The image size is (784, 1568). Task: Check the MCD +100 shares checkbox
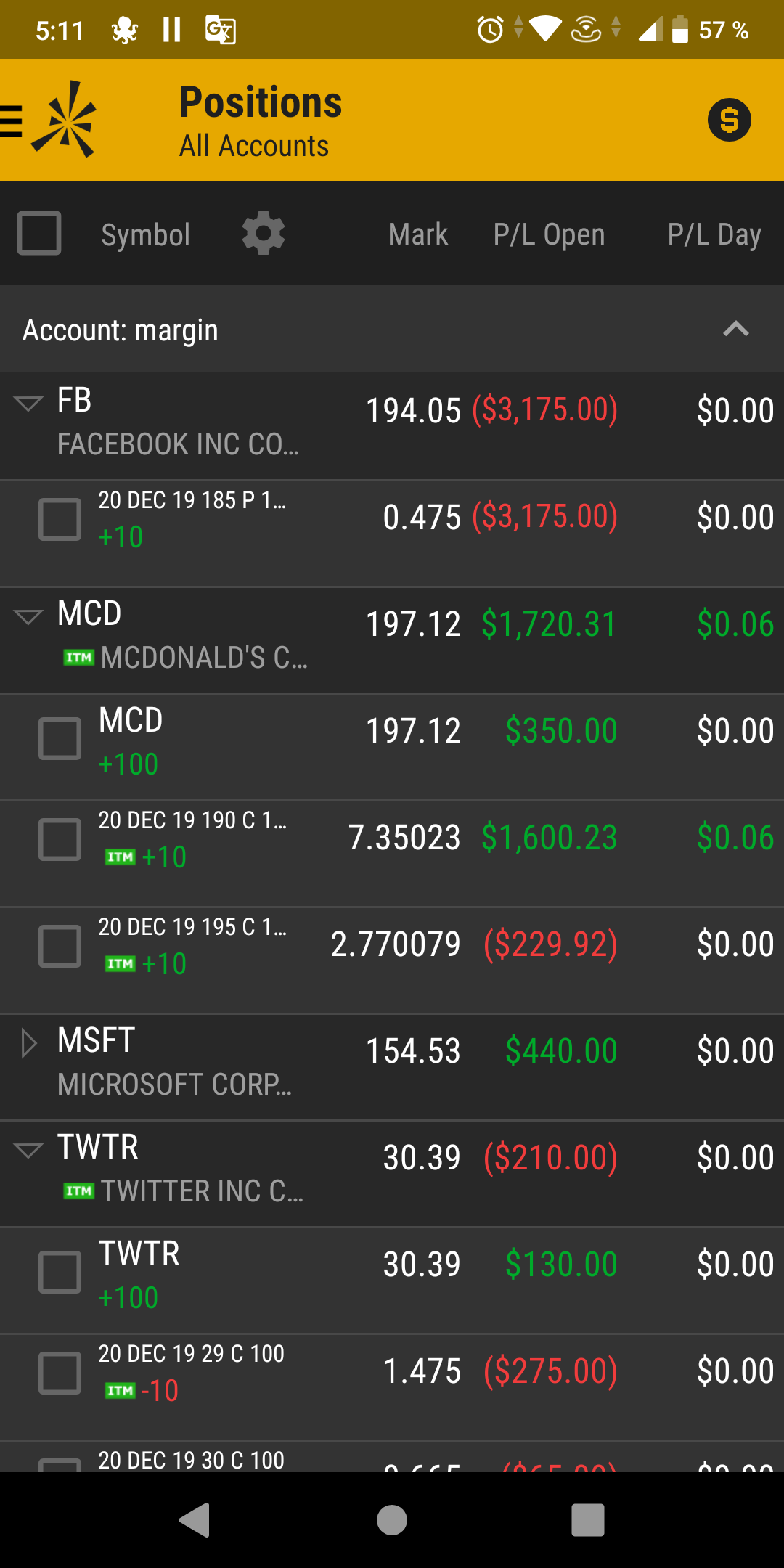tap(60, 738)
